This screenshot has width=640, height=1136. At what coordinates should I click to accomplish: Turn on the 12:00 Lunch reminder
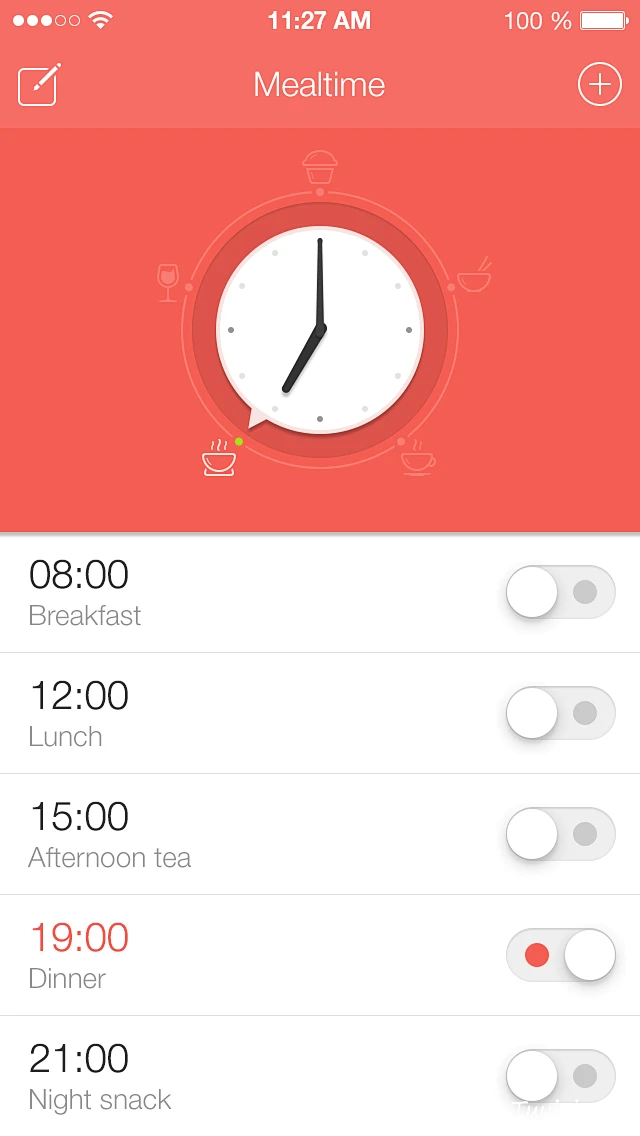point(559,713)
